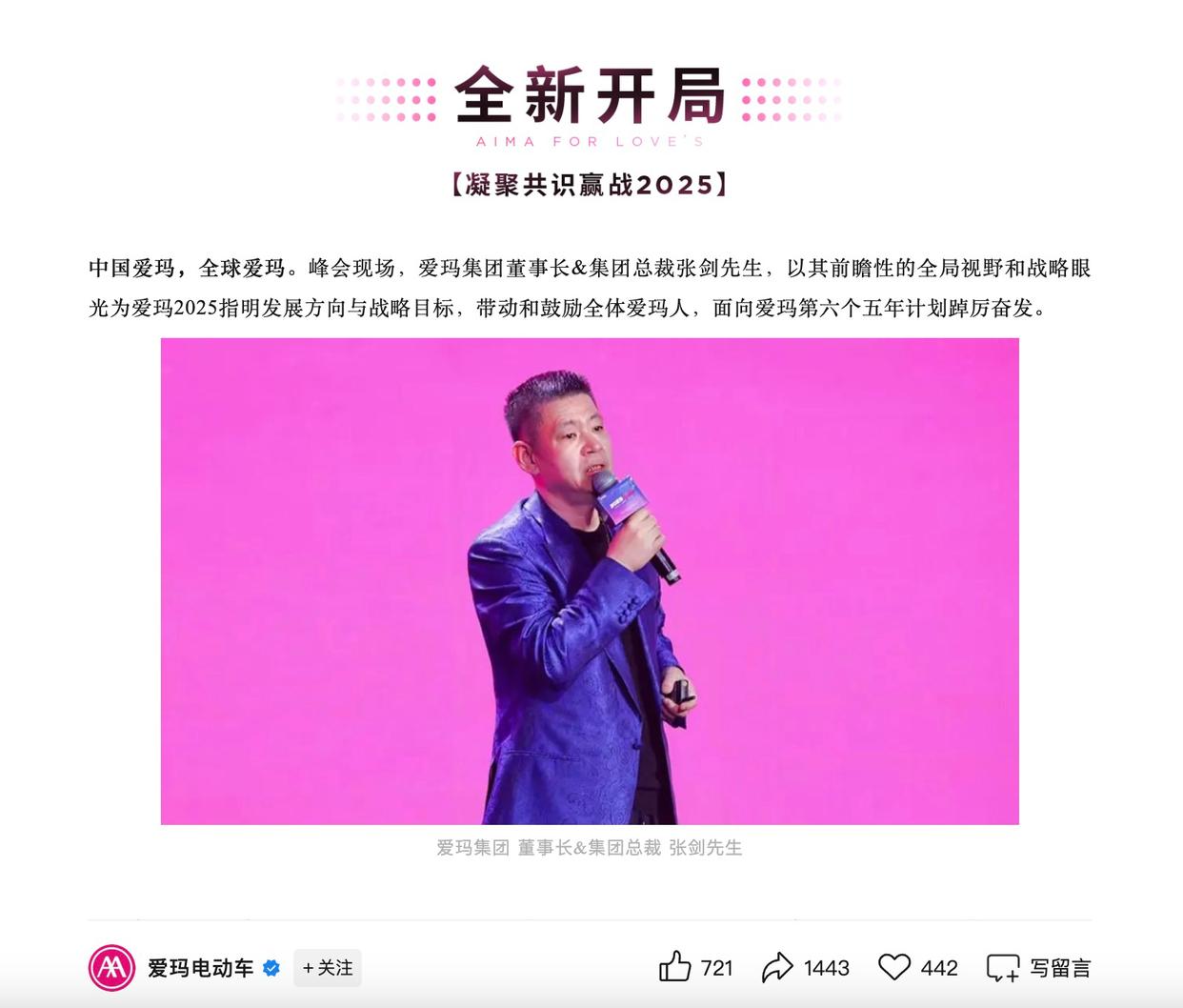Share this article

(777, 967)
